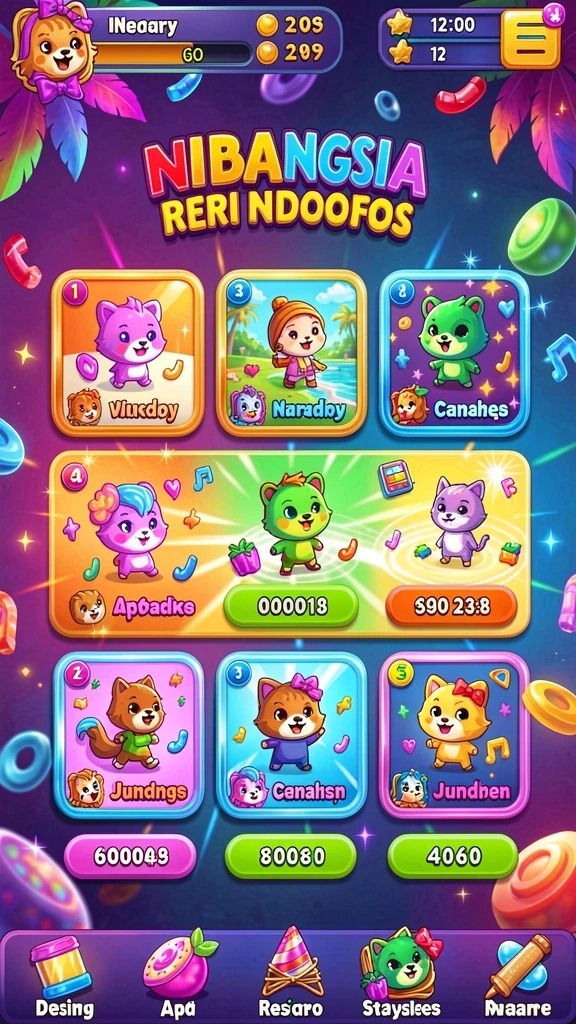Image resolution: width=576 pixels, height=1024 pixels.
Task: Tap the pink 600049 button
Action: coord(129,856)
